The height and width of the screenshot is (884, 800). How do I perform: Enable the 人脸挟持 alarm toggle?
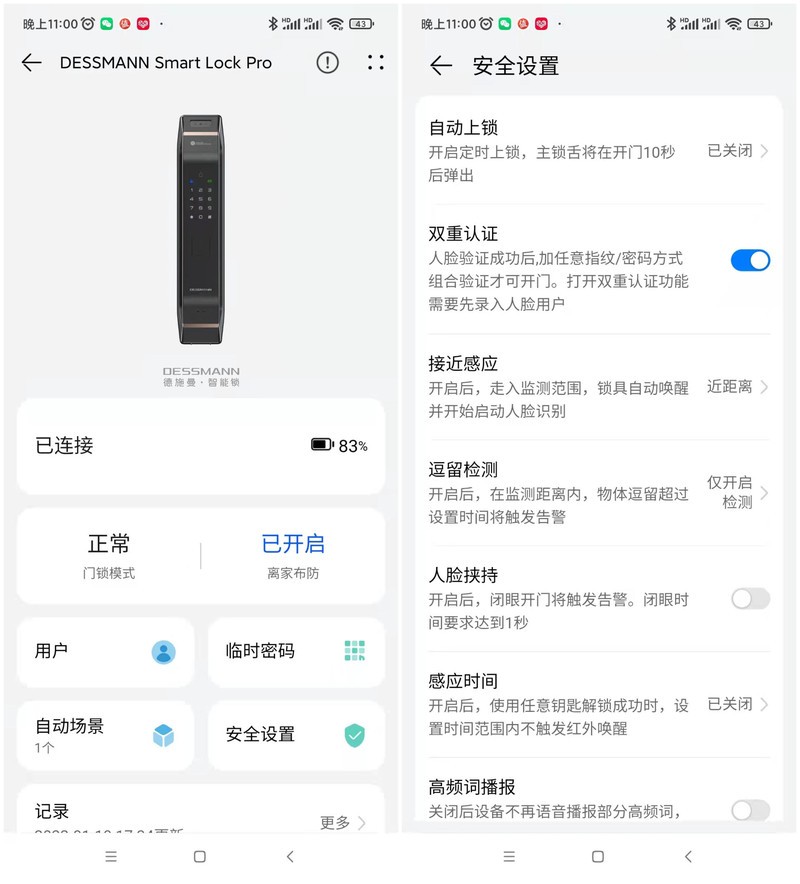750,599
